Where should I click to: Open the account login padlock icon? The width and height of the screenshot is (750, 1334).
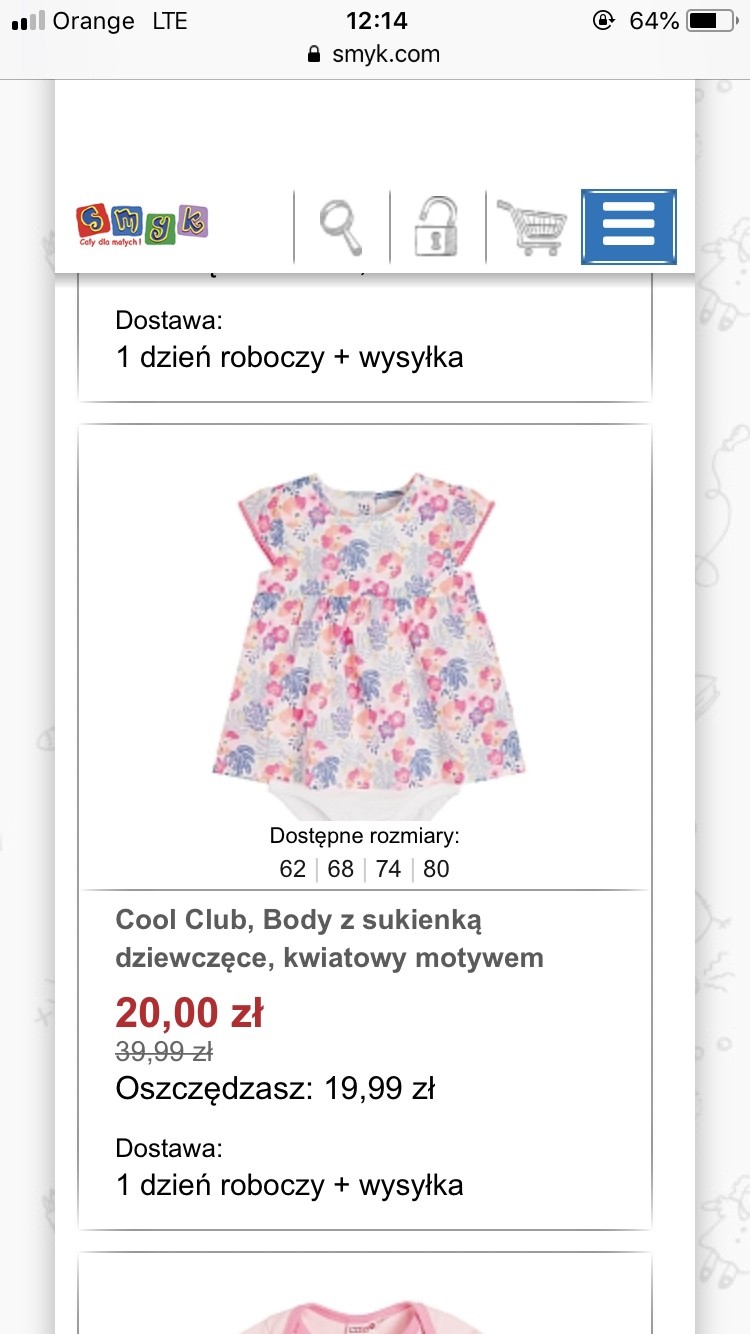(436, 227)
